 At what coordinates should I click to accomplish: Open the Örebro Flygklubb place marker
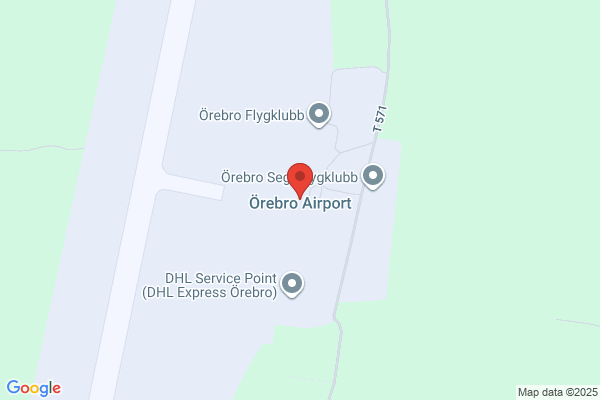[319, 114]
